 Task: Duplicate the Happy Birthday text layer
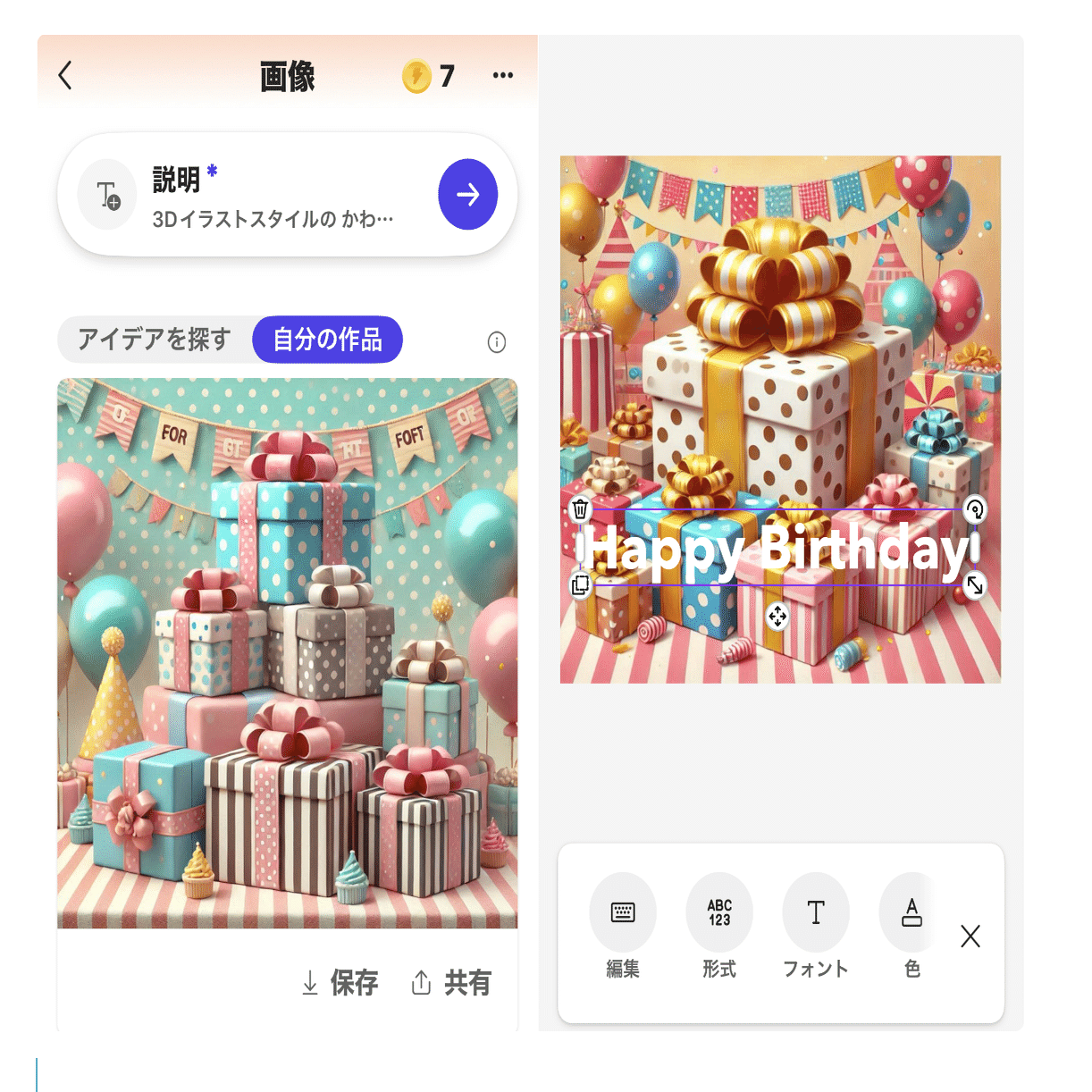click(580, 585)
